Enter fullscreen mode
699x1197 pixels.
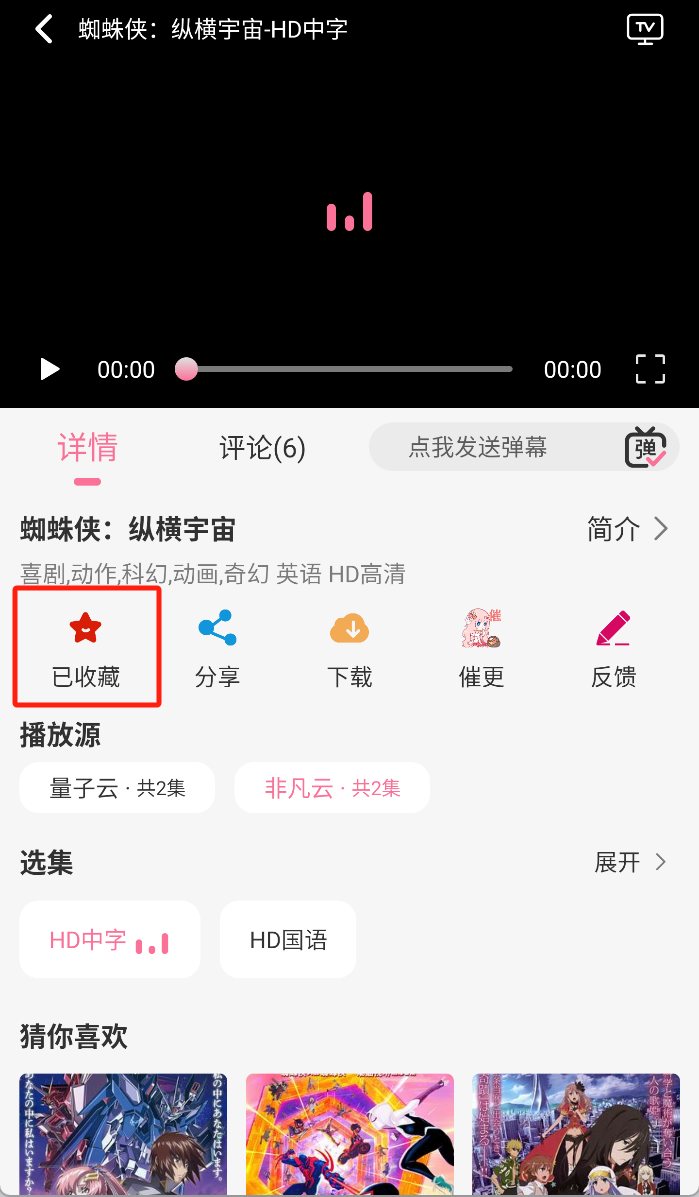coord(650,369)
